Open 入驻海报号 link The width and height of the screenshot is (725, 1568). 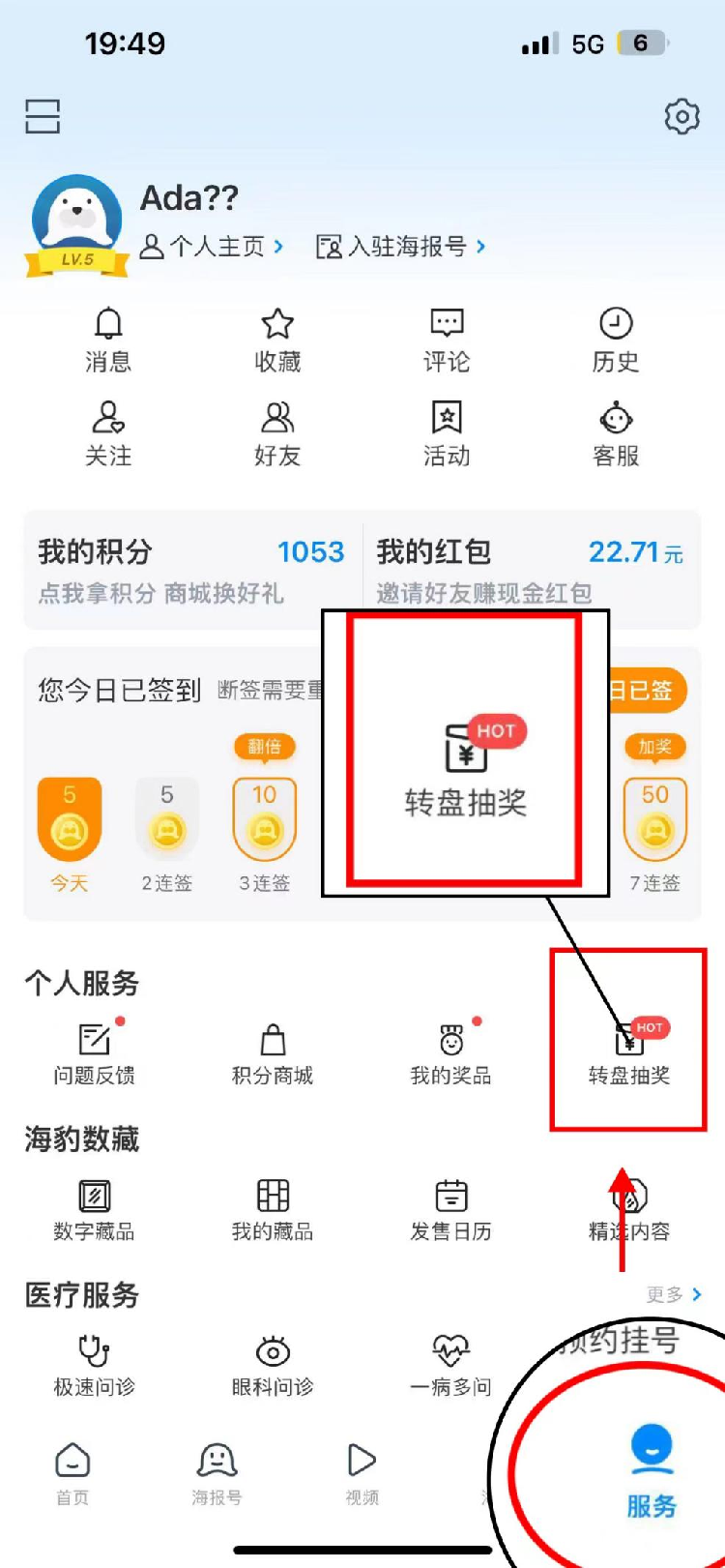click(401, 247)
